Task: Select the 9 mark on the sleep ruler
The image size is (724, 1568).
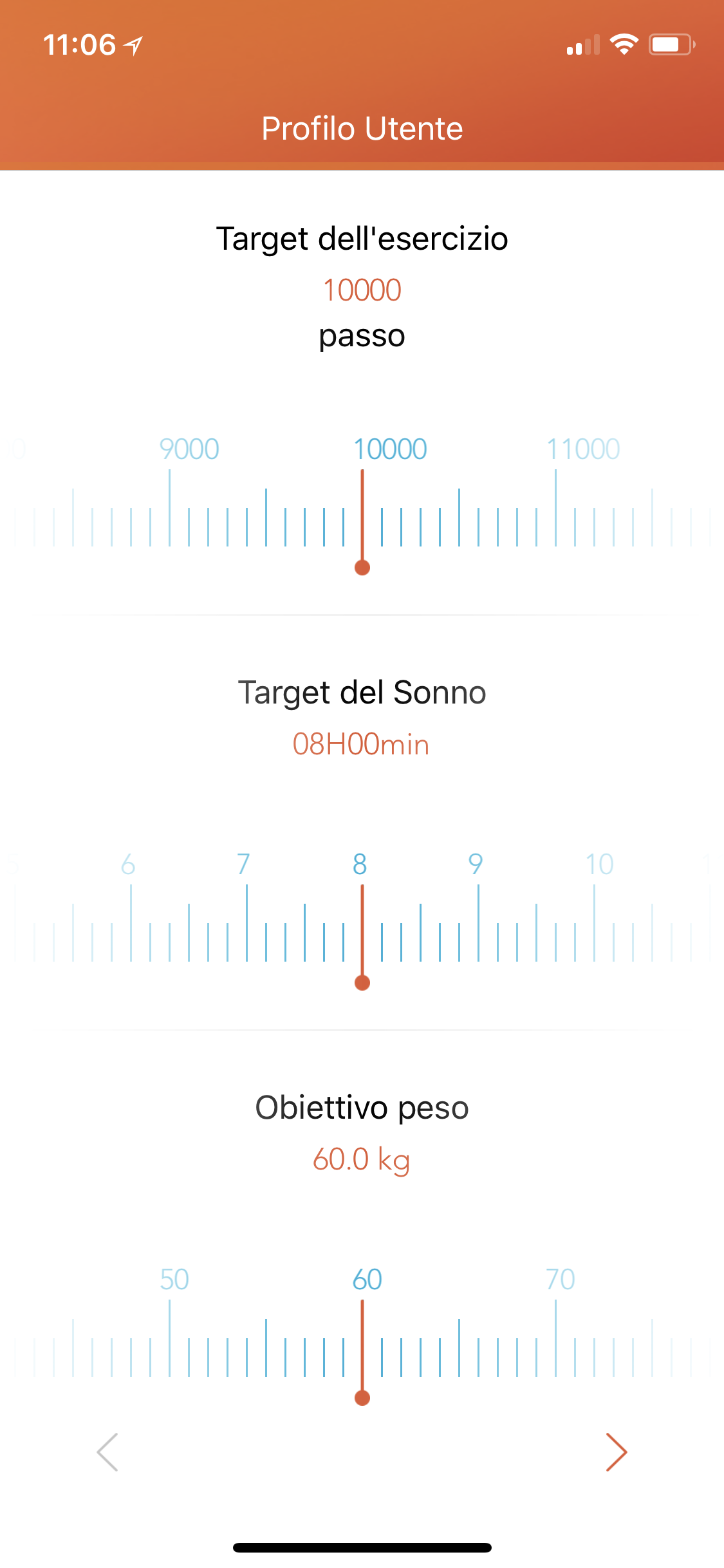Action: pyautogui.click(x=476, y=864)
